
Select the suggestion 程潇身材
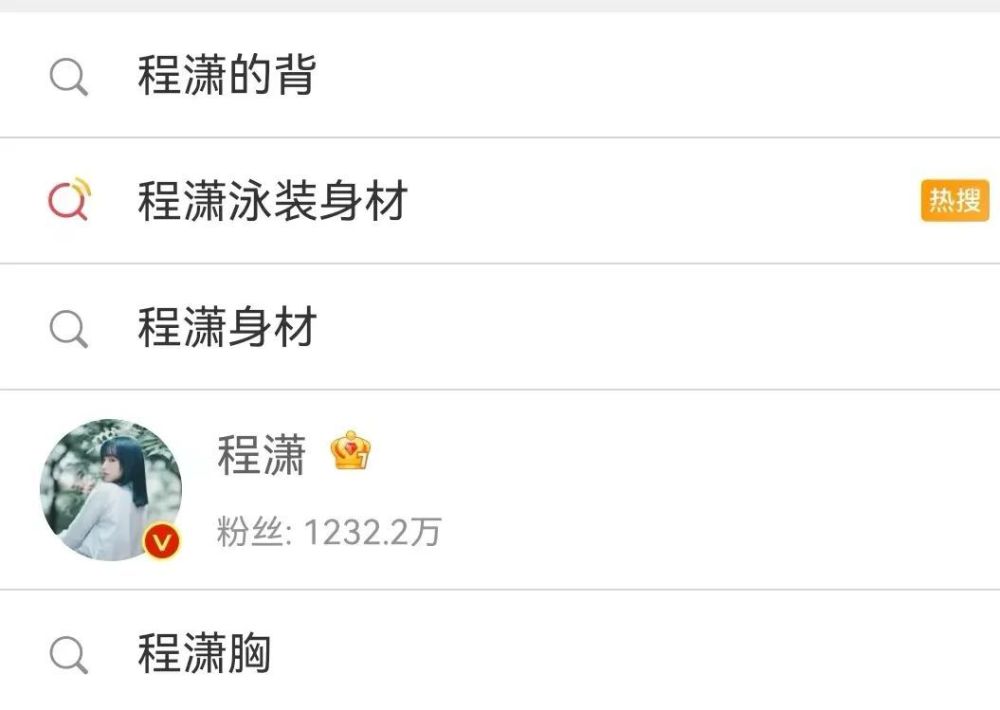(x=227, y=328)
